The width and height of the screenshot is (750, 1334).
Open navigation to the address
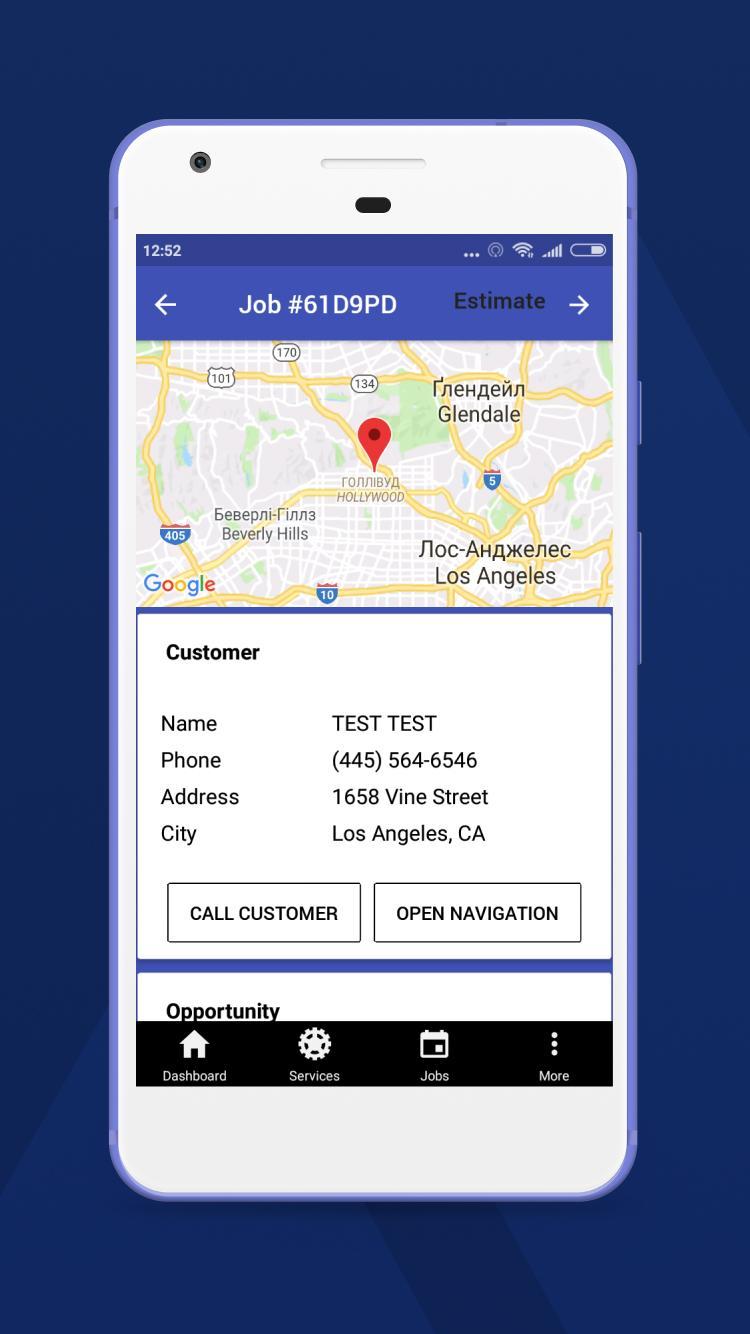477,912
